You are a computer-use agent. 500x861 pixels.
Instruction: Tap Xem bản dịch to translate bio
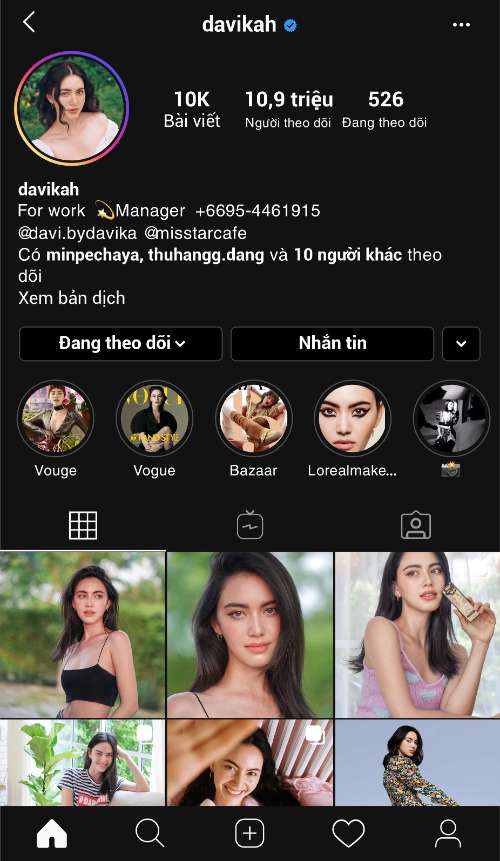click(71, 298)
